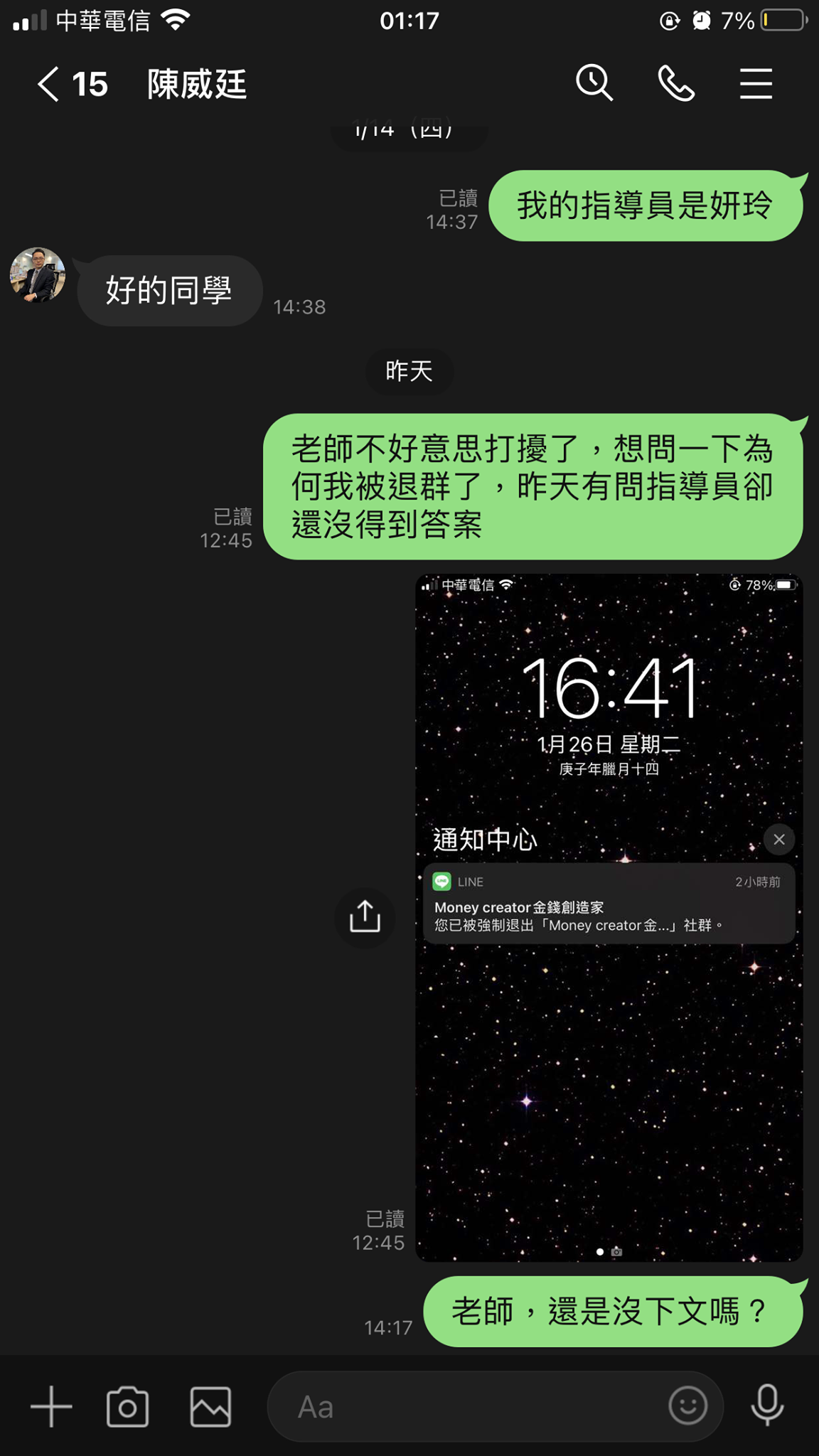The image size is (819, 1456).
Task: Launch the camera to take a photo
Action: click(x=128, y=1406)
